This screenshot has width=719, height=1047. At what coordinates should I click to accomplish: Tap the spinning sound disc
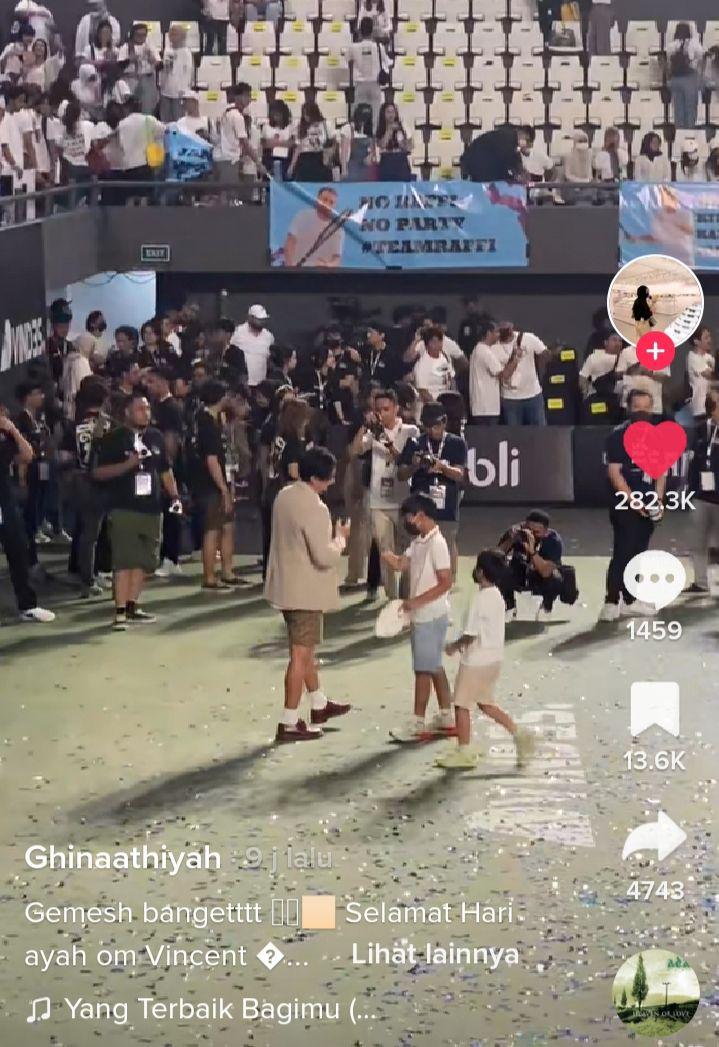coord(655,992)
